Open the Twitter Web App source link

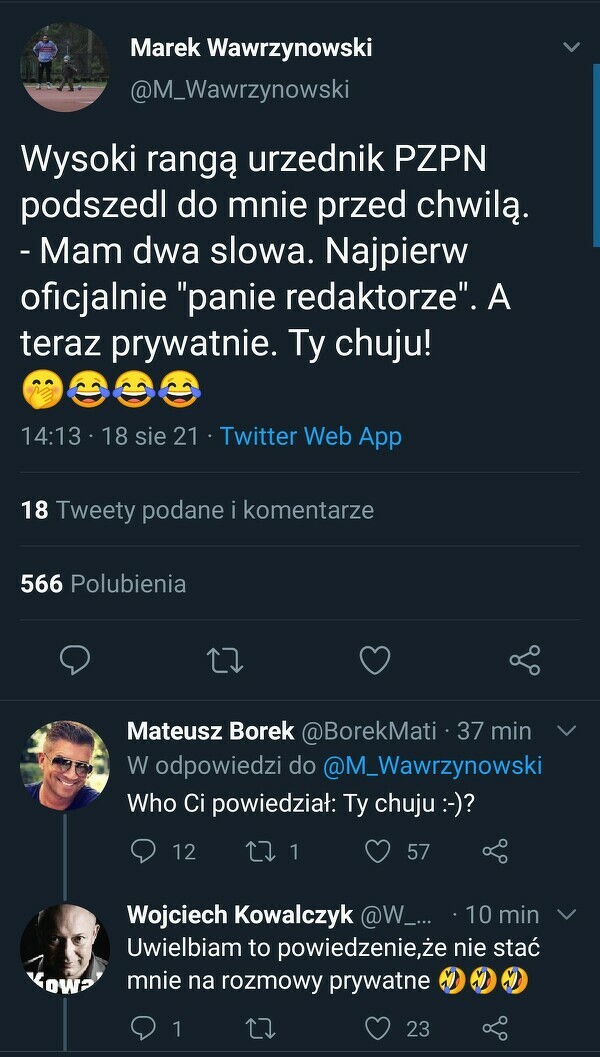click(310, 436)
